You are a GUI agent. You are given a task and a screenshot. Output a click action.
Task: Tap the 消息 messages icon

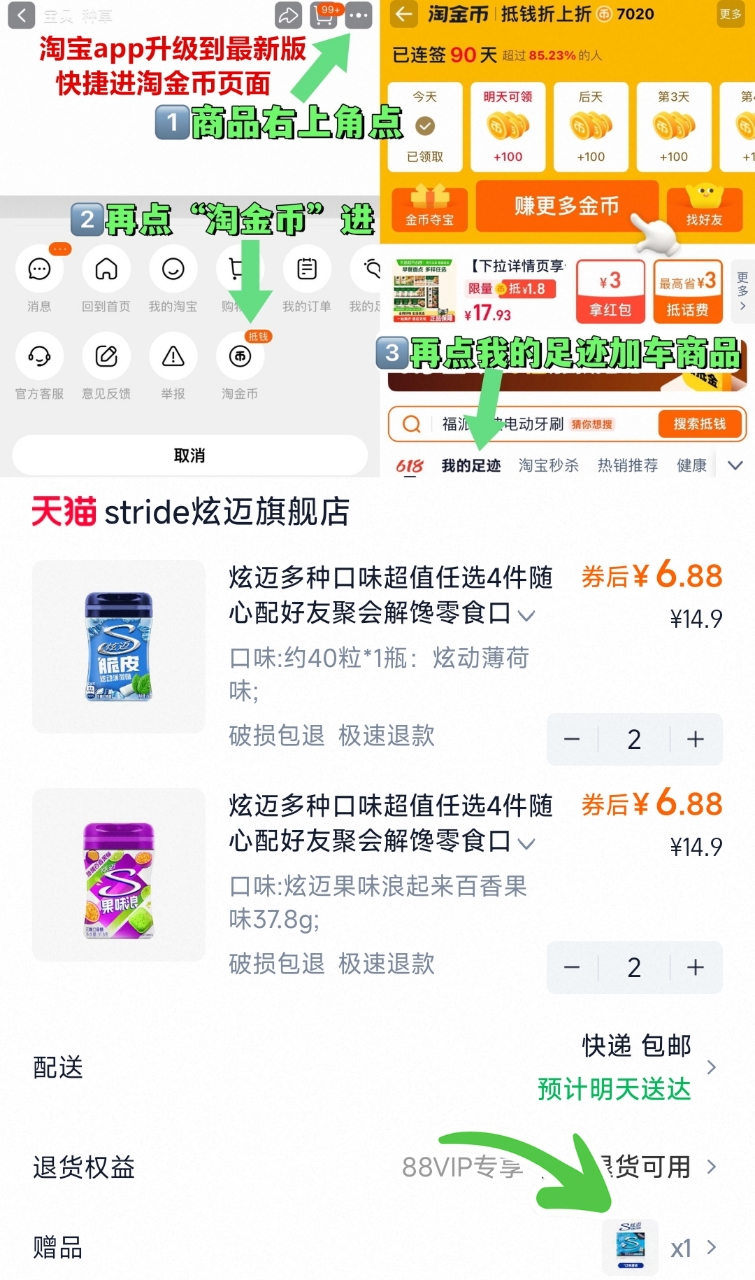(x=40, y=268)
